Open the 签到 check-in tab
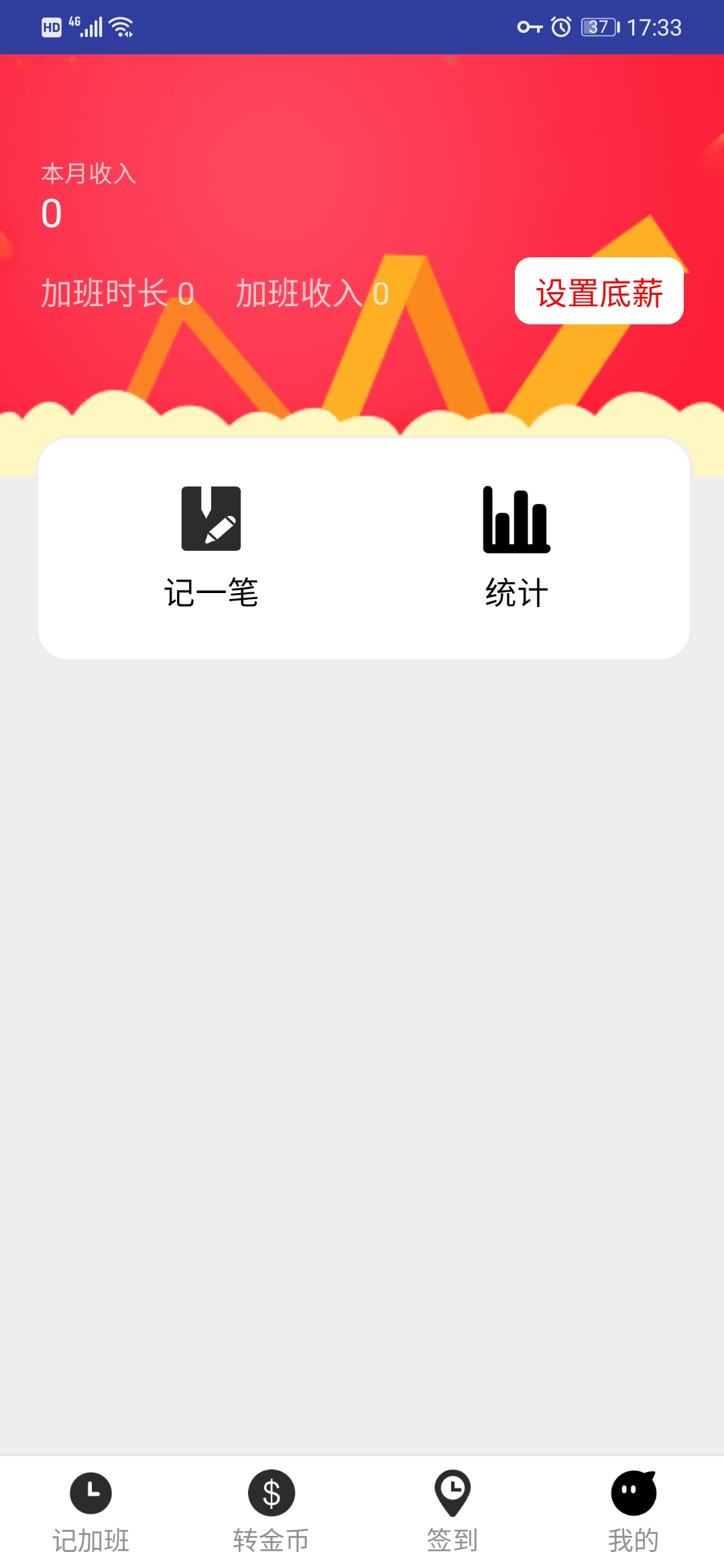724x1568 pixels. coord(452,1512)
